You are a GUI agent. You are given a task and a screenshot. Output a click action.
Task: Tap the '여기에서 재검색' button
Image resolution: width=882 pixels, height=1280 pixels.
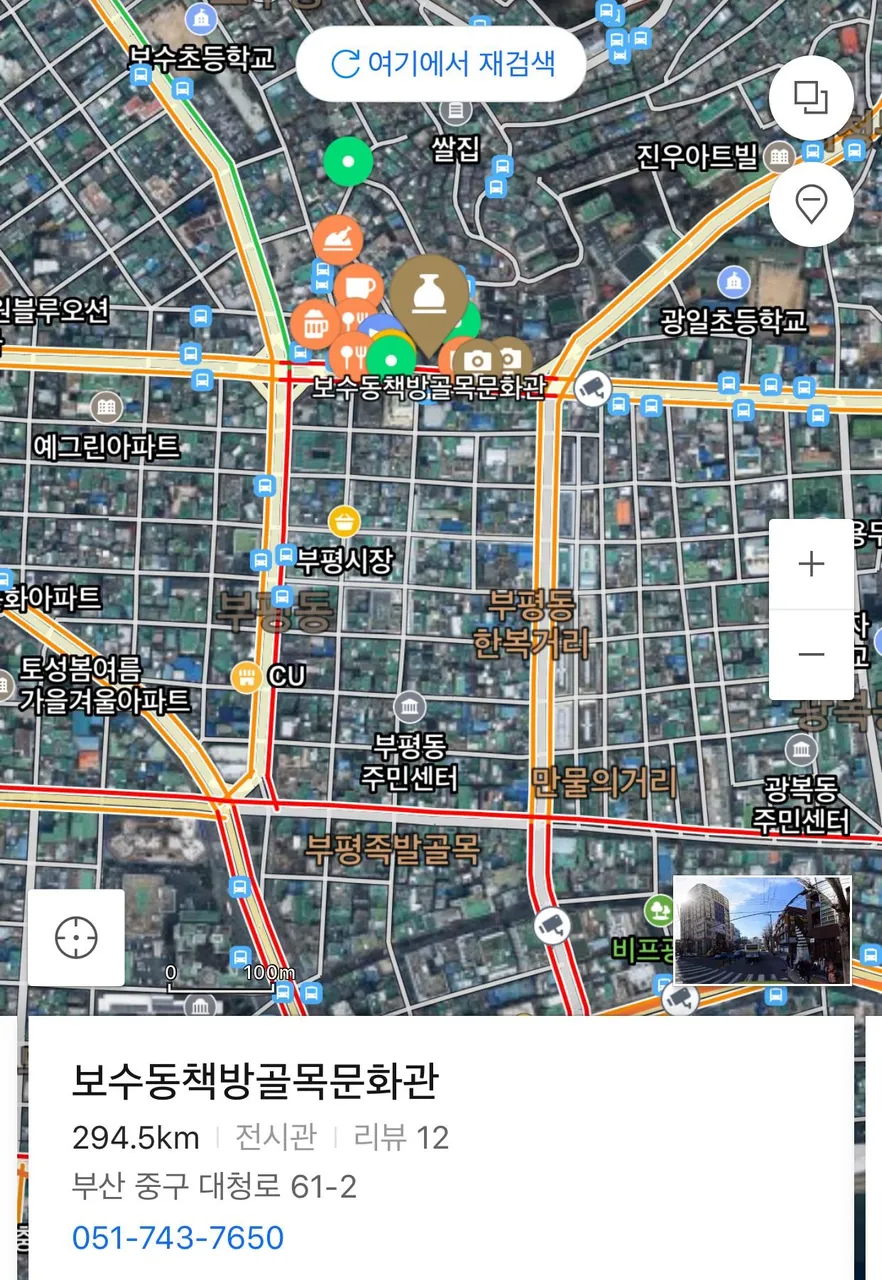(x=441, y=65)
